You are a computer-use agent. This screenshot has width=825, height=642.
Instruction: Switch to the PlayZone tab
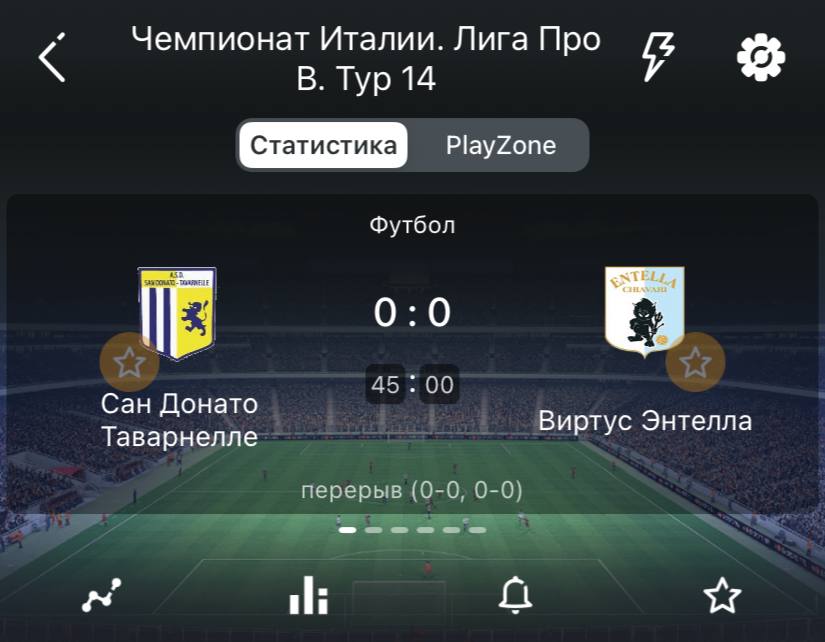(500, 145)
